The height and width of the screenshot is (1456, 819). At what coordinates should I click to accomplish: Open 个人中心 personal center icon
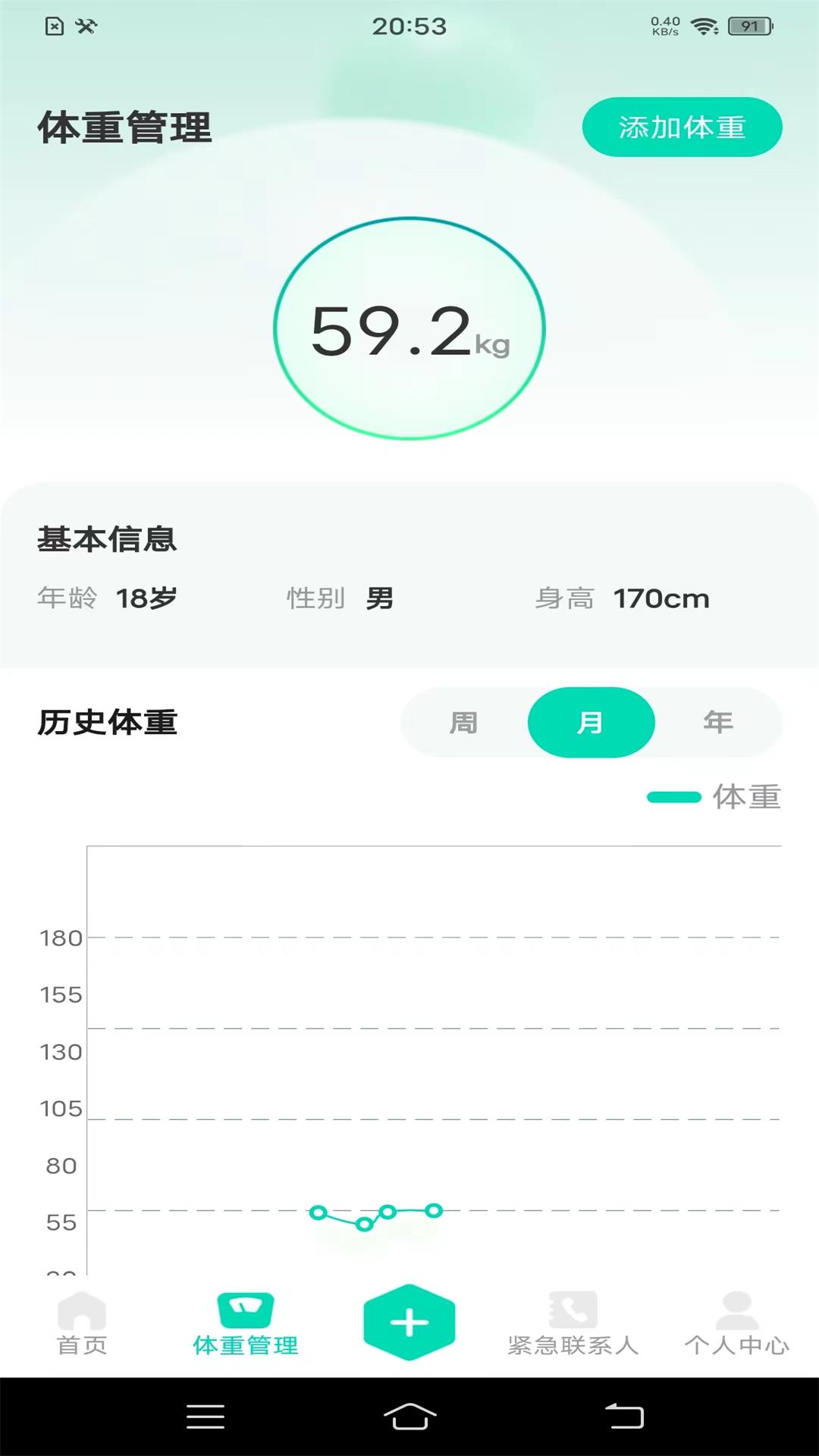pos(733,1308)
